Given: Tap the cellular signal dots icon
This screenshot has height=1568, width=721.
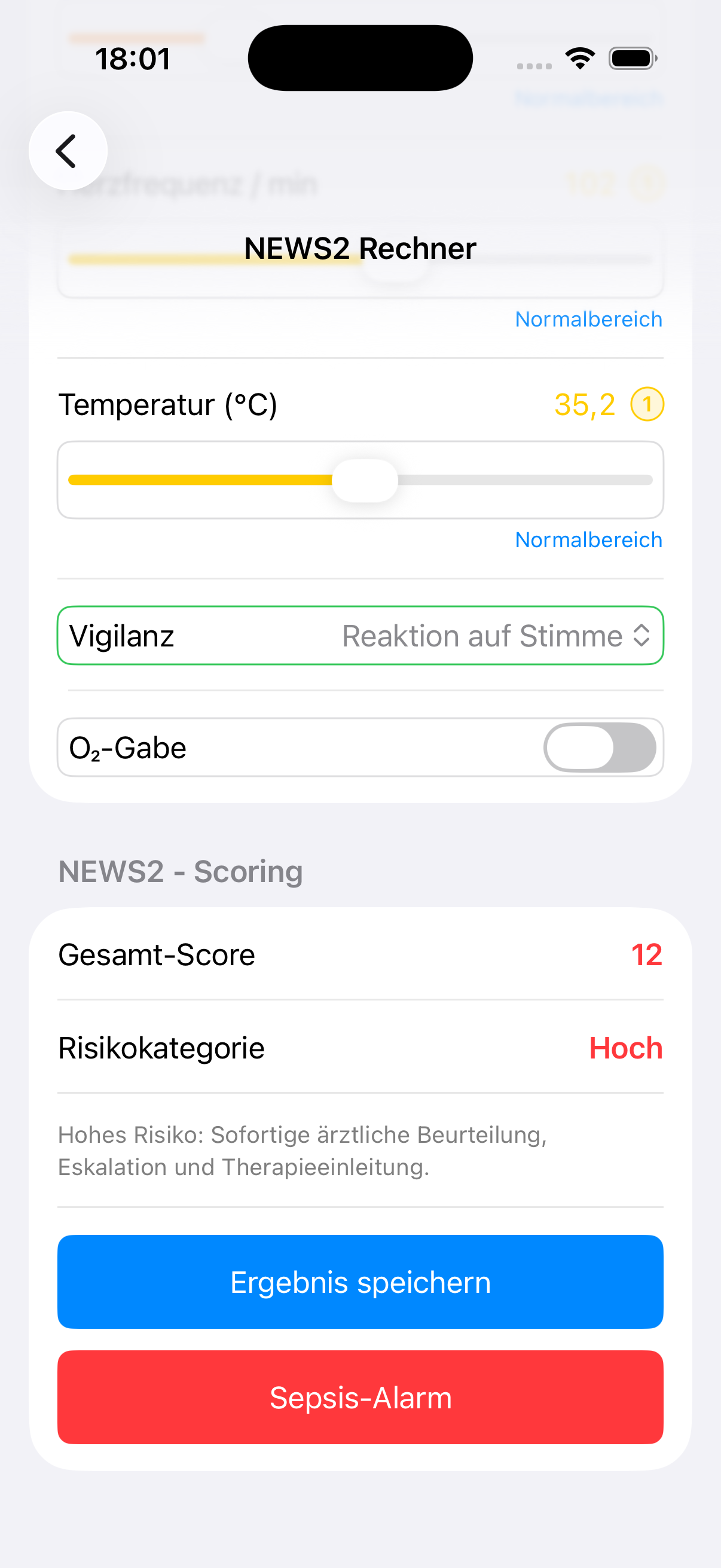Looking at the screenshot, I should click(x=534, y=64).
